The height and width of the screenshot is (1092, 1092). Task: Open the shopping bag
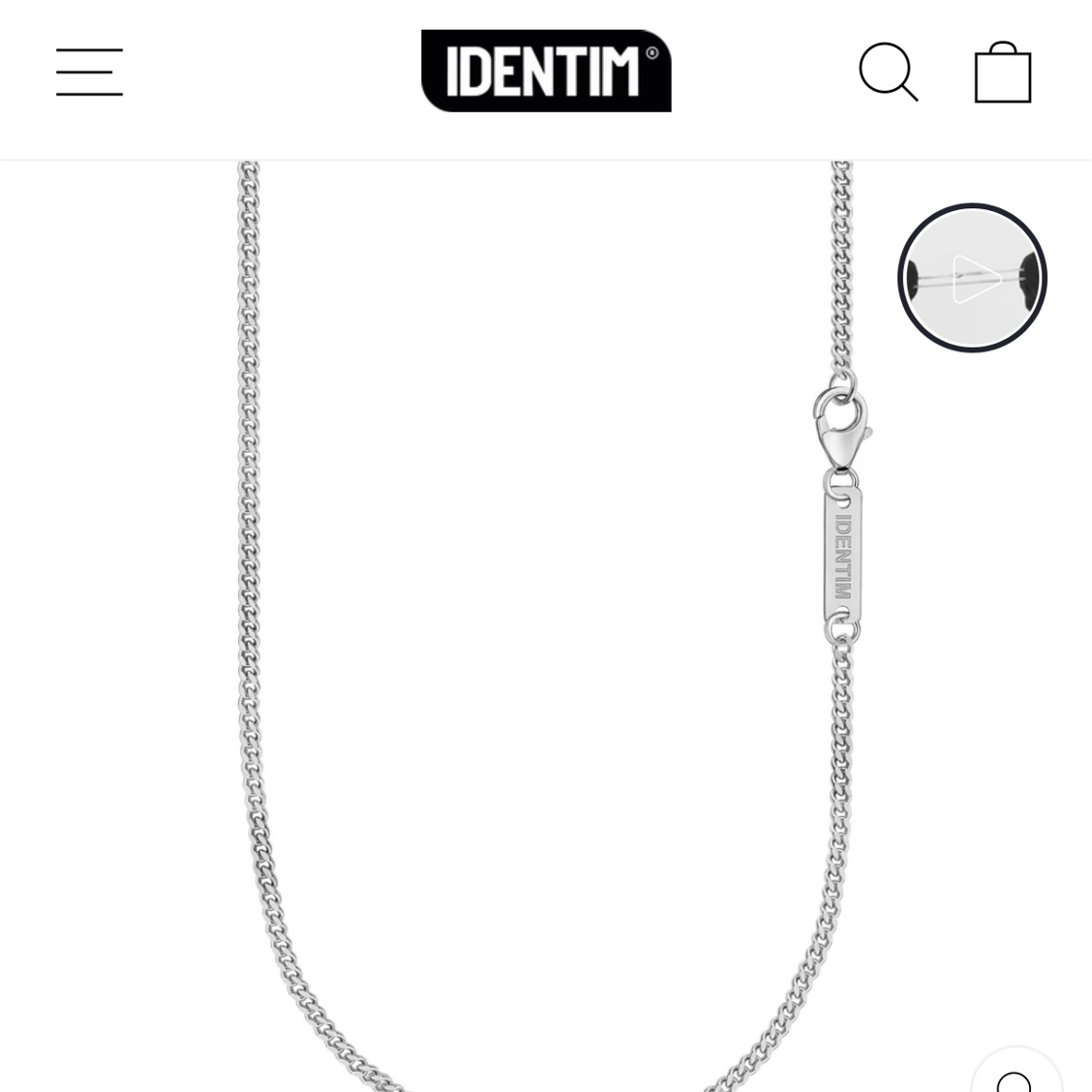(1003, 73)
